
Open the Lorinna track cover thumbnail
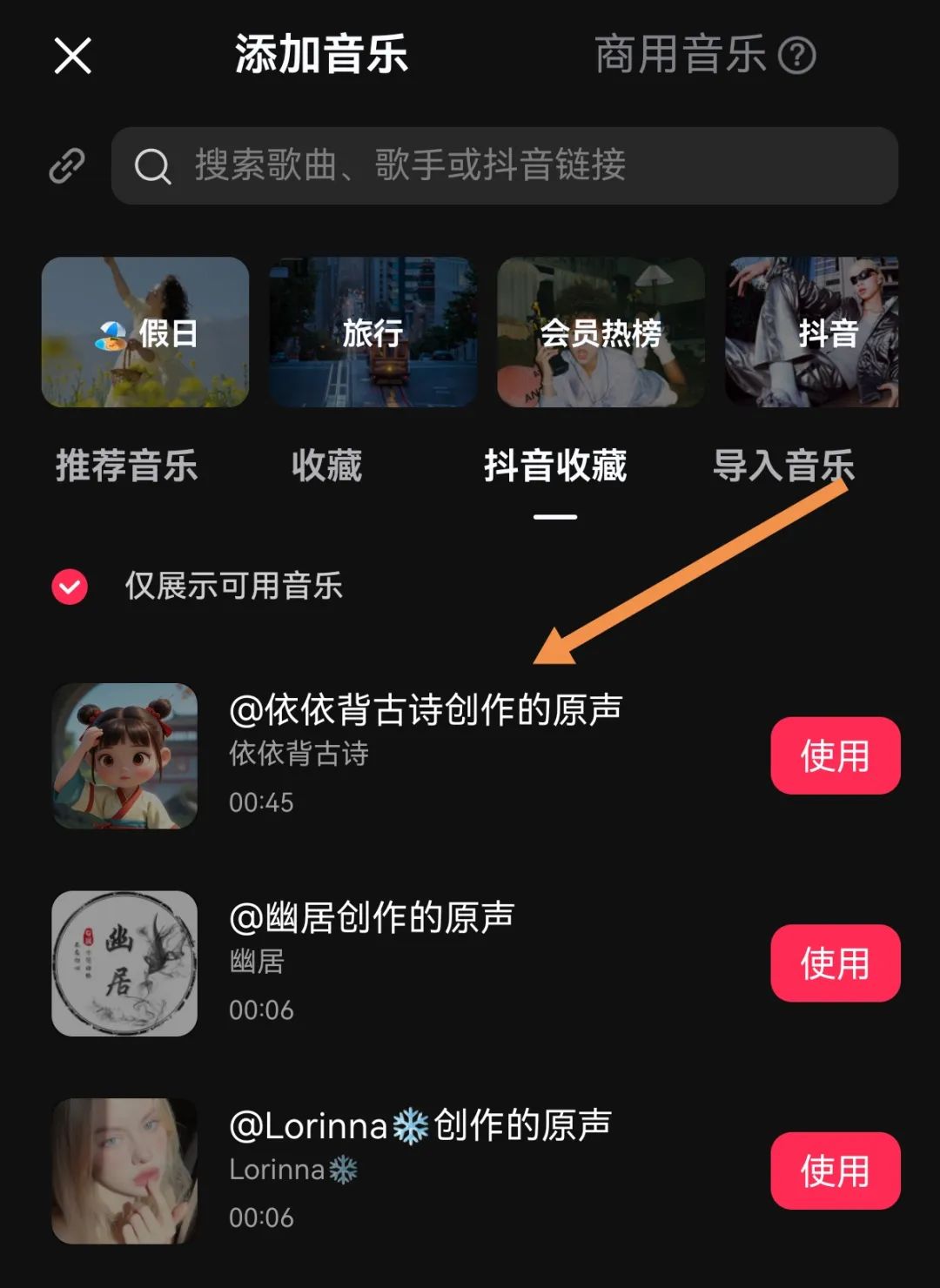coord(124,1172)
